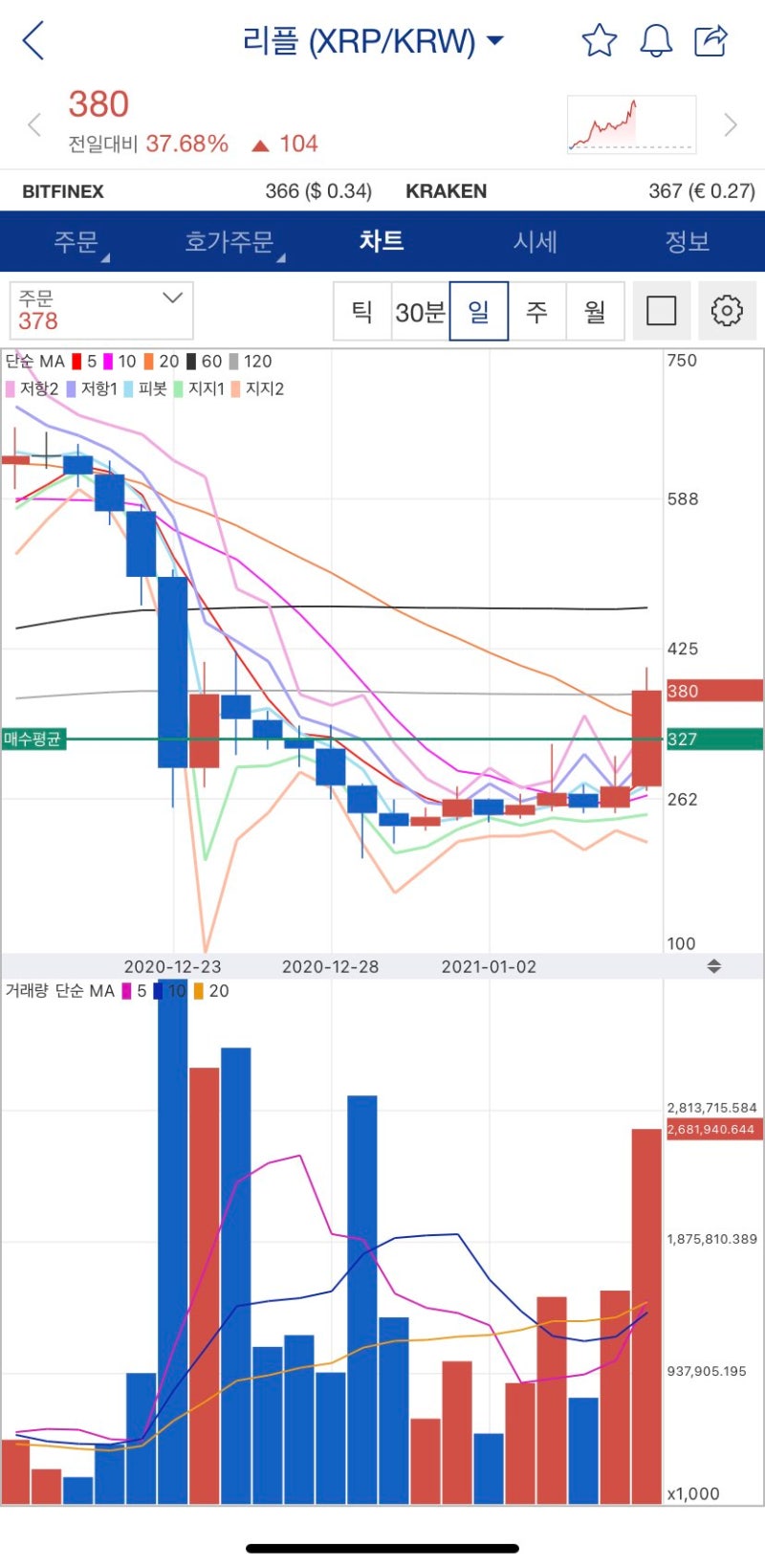Hide the 저항2 resistance overlay
The height and width of the screenshot is (1568, 765).
(x=33, y=389)
